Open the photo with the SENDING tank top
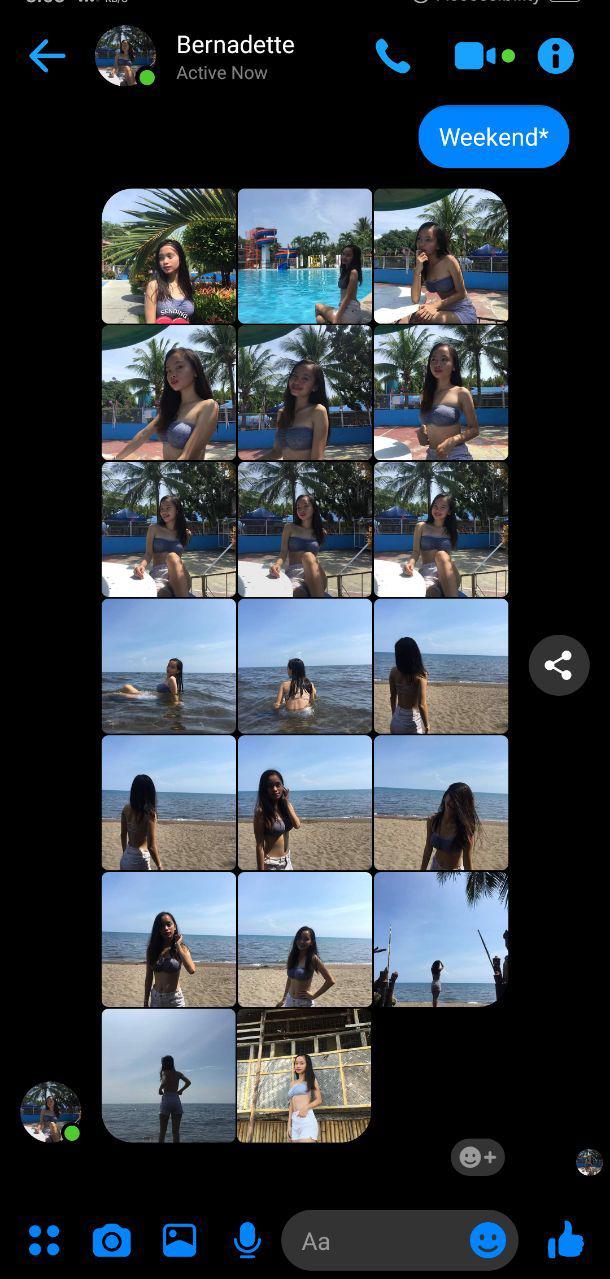610x1279 pixels. point(169,256)
